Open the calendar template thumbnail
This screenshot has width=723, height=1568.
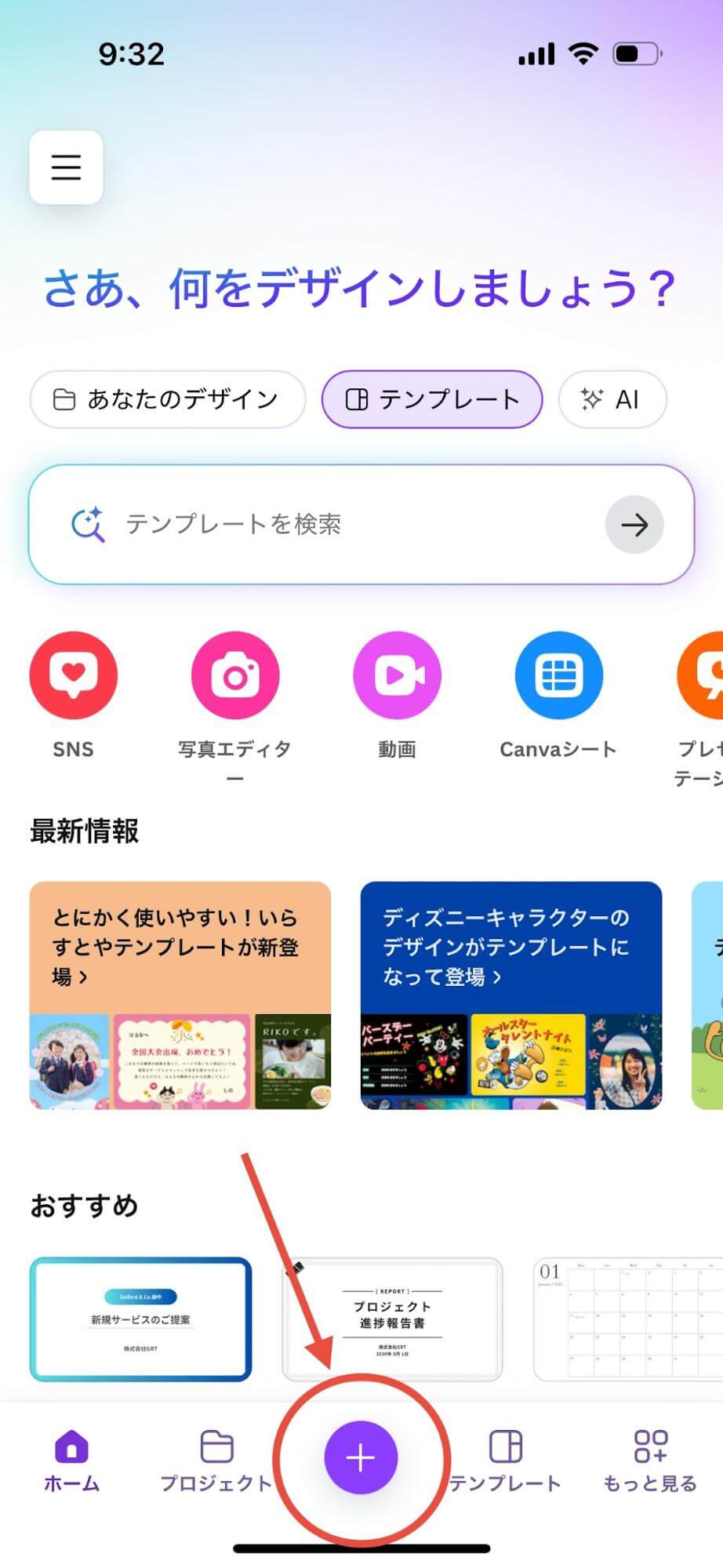click(x=627, y=1319)
